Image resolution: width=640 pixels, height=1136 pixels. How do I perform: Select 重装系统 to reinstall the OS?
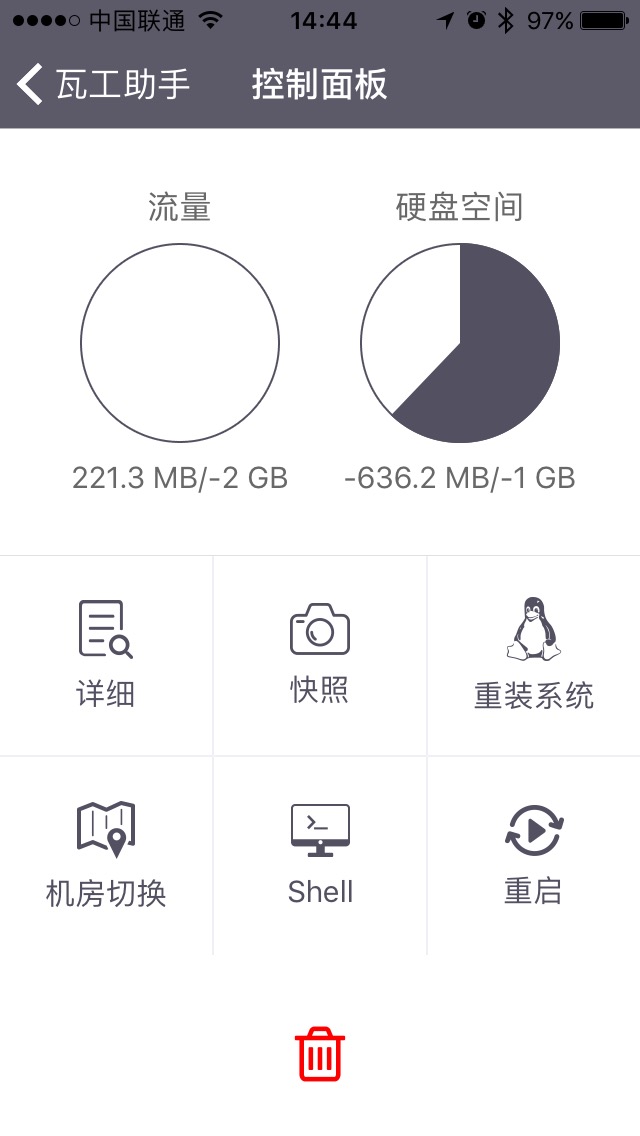533,654
